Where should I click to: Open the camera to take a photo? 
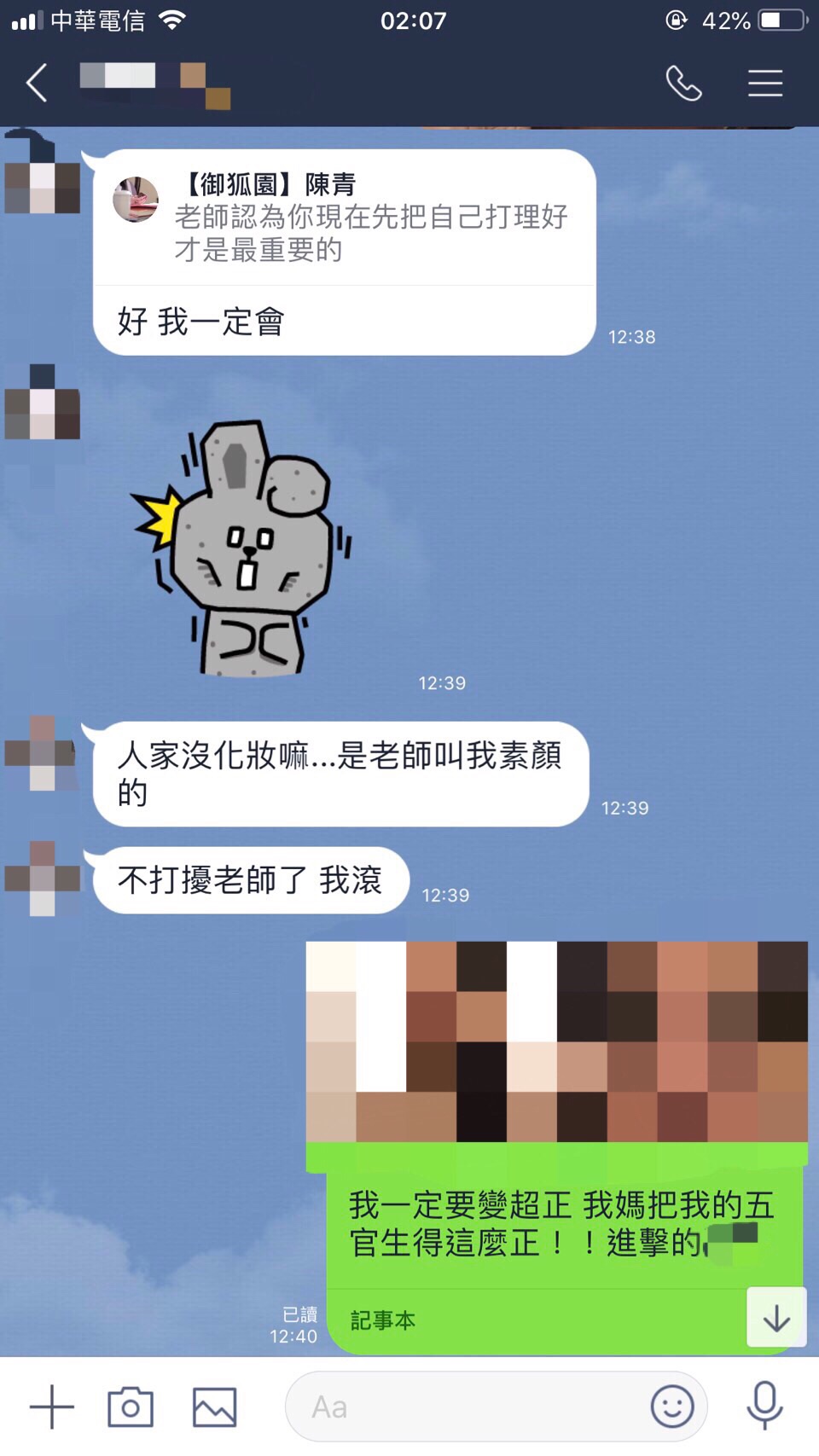coord(130,1407)
